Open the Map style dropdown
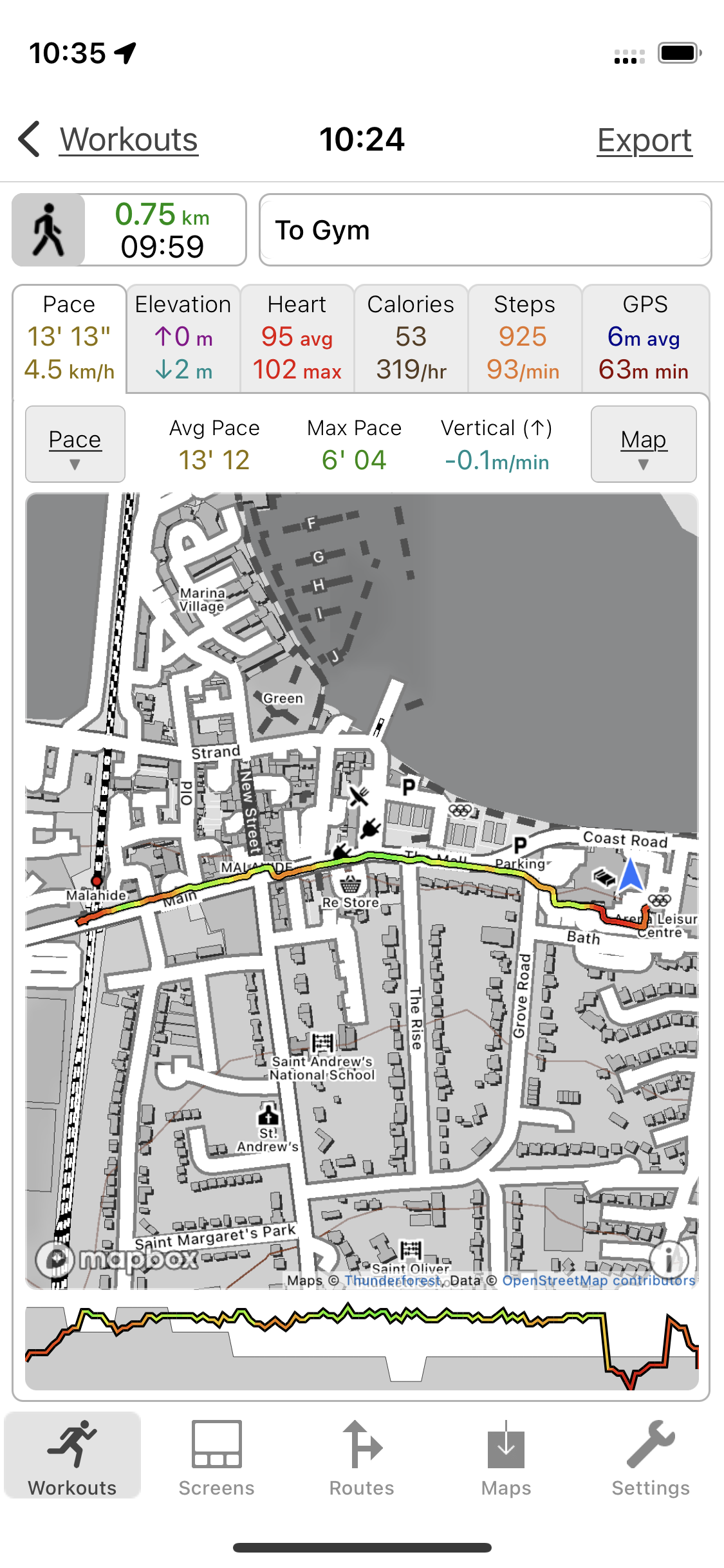 644,444
